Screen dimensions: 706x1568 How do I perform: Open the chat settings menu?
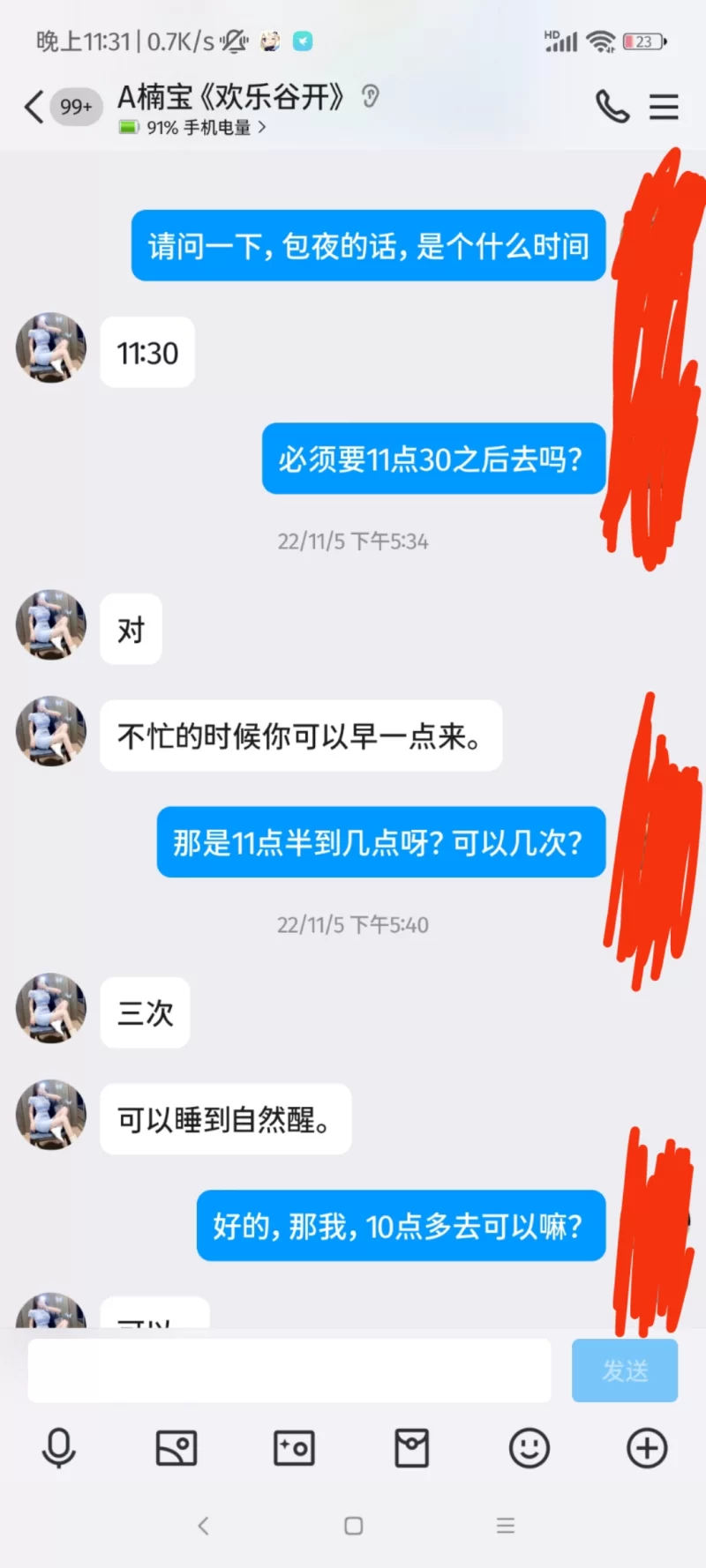[x=664, y=107]
